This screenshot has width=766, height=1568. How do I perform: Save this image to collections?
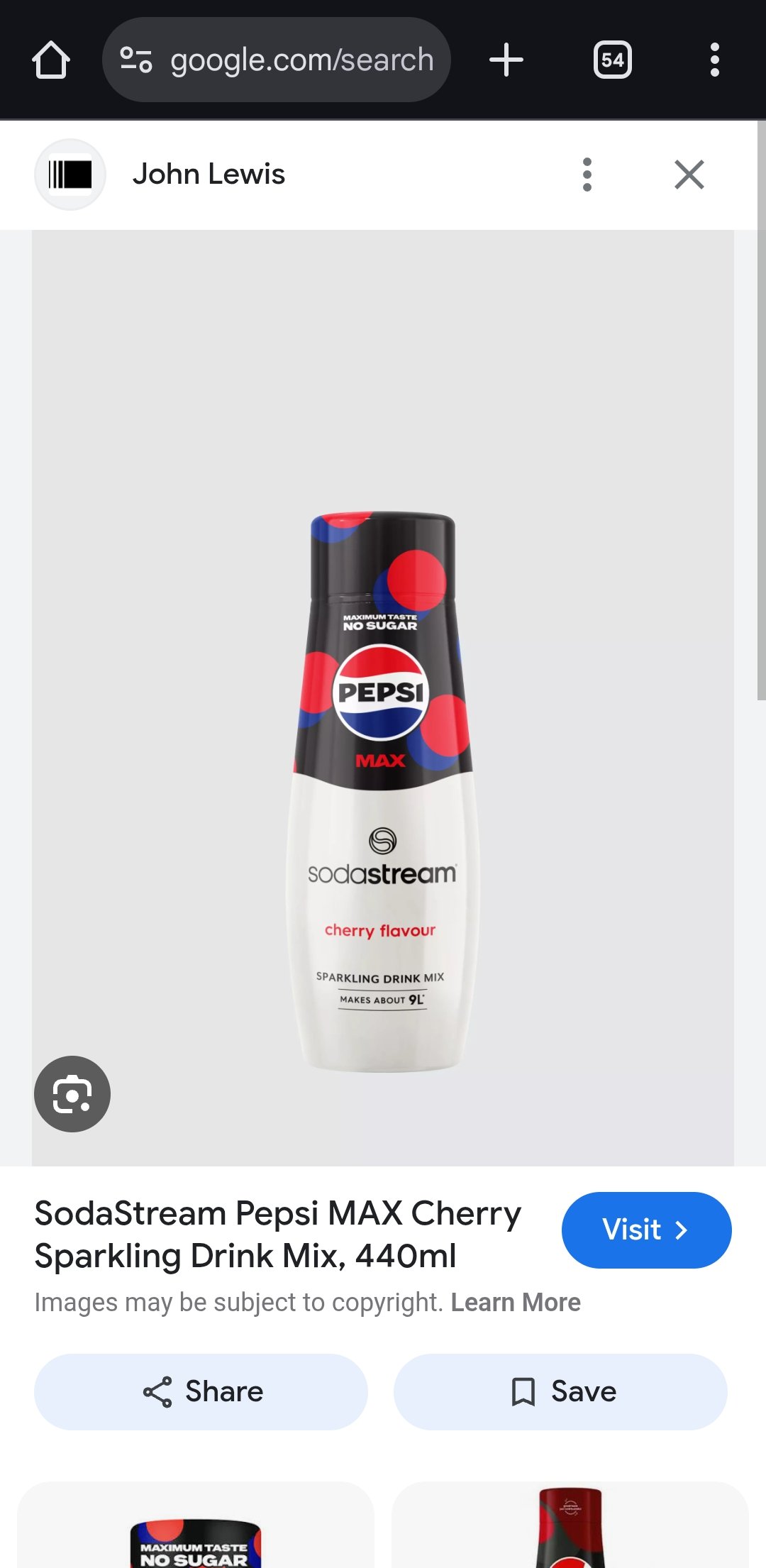[560, 1391]
